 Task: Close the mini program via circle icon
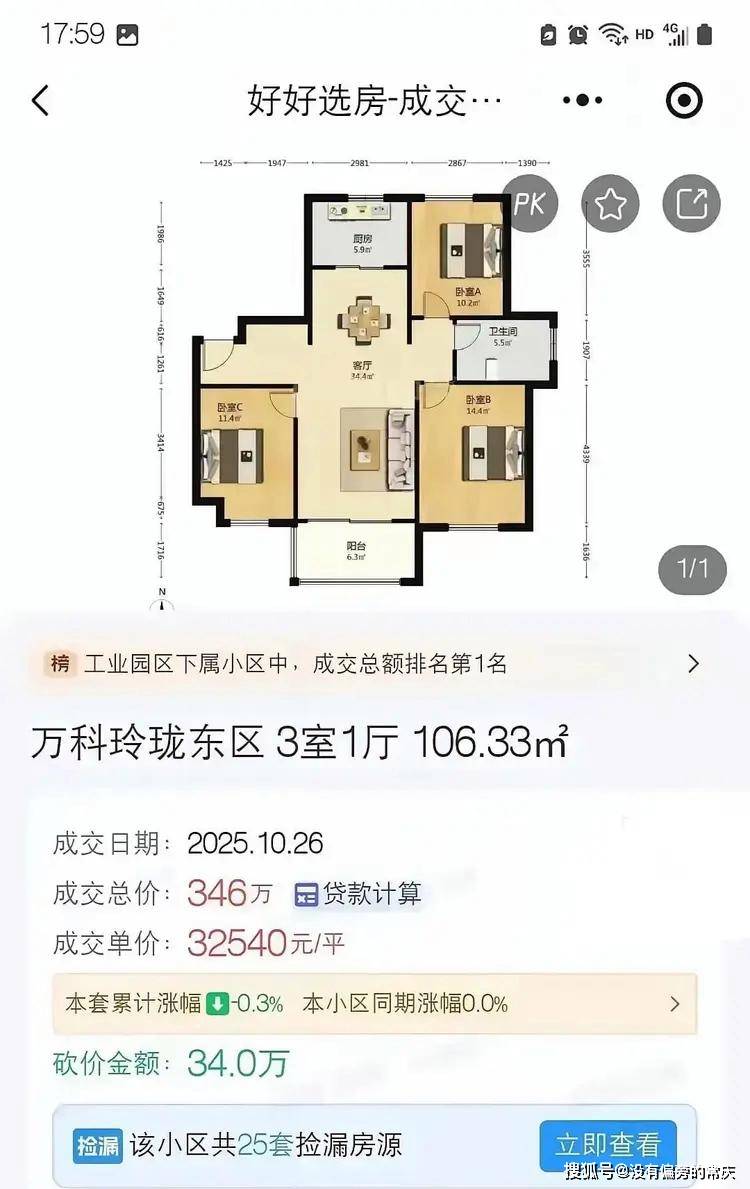tap(684, 100)
